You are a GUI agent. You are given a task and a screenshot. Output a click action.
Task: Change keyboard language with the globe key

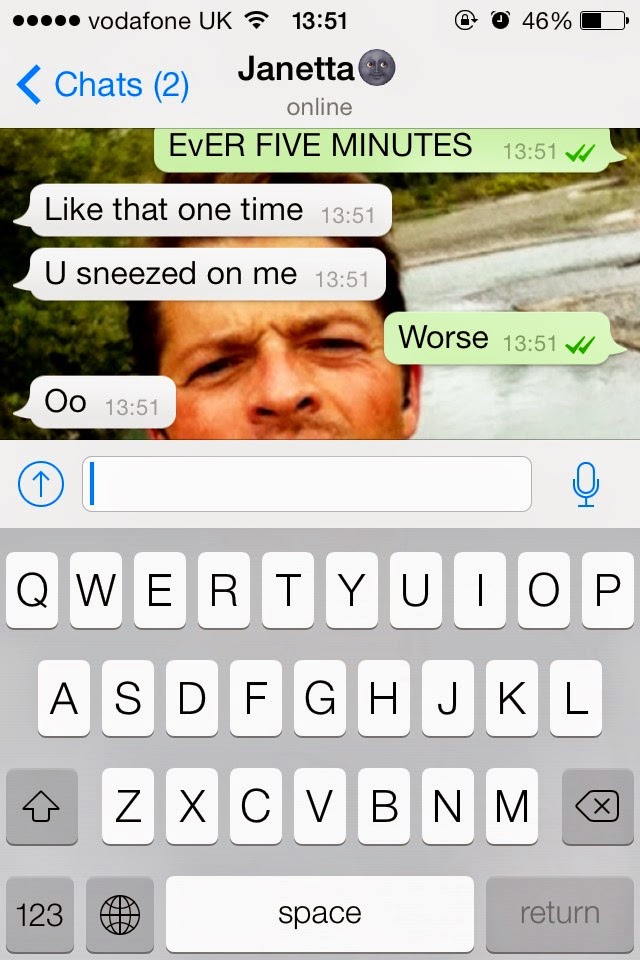(x=120, y=913)
